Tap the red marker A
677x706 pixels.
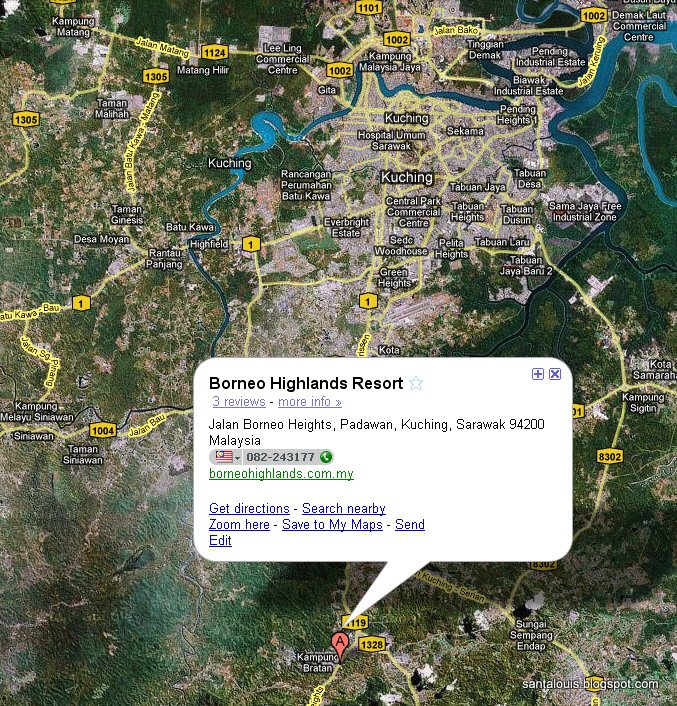pyautogui.click(x=340, y=644)
